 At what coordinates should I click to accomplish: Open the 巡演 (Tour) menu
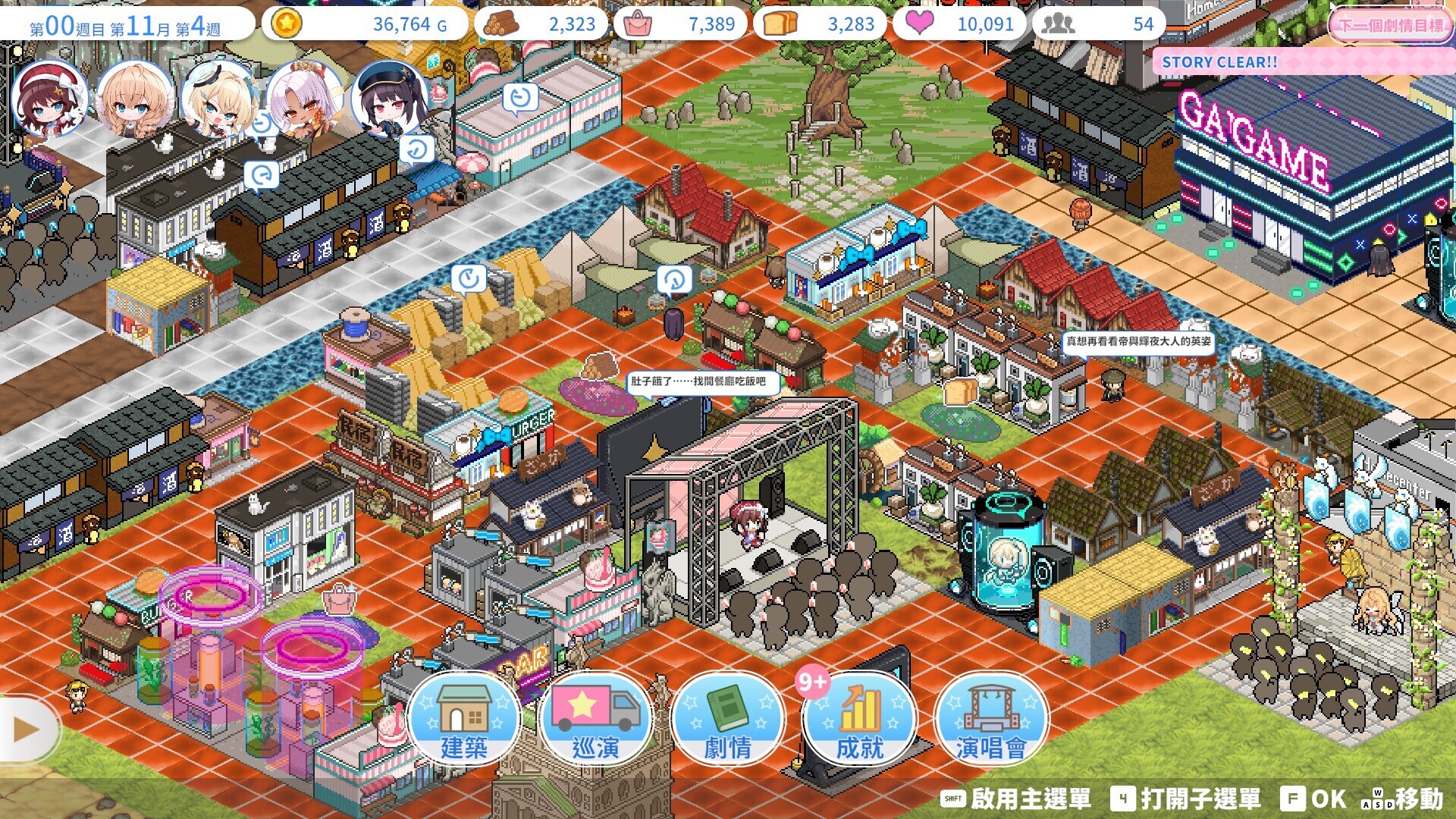point(595,719)
